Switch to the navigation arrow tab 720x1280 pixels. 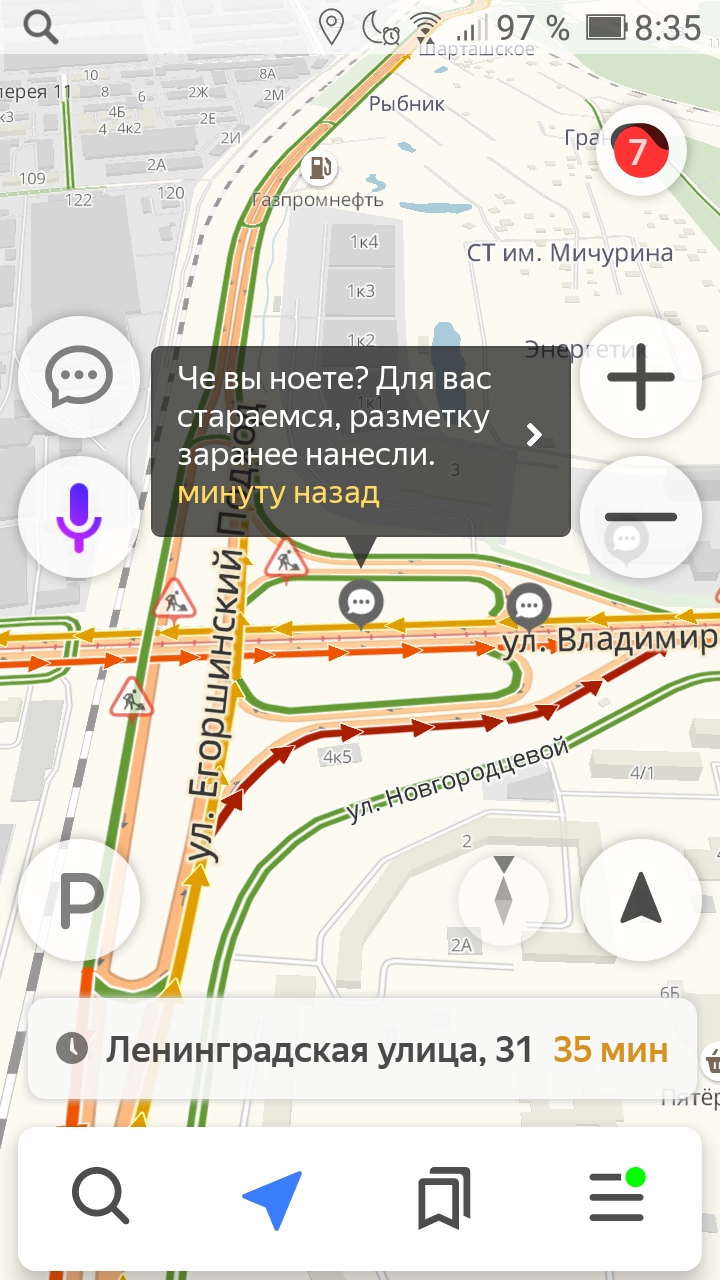point(272,1196)
